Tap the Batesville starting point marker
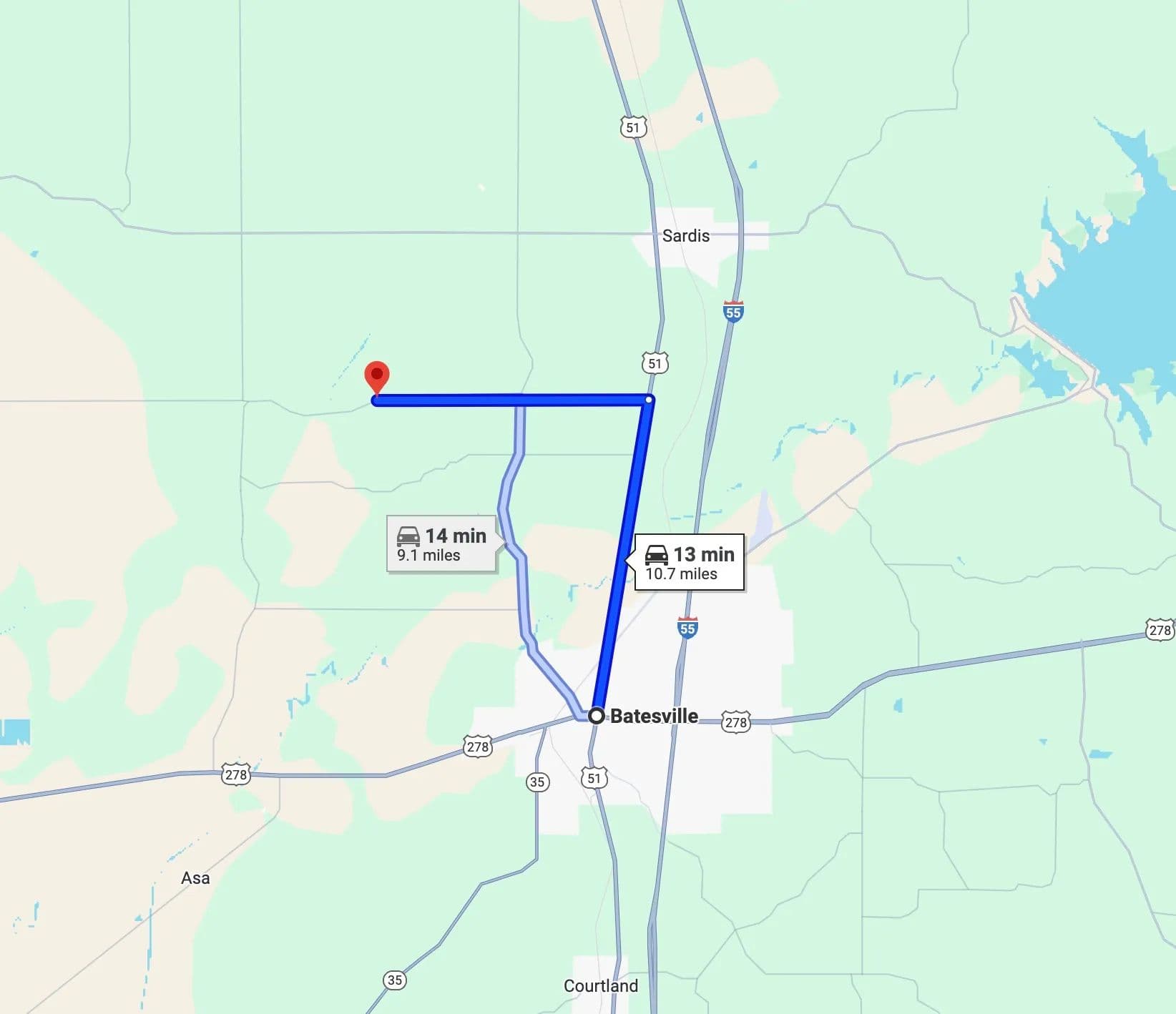The image size is (1176, 1014). tap(596, 716)
